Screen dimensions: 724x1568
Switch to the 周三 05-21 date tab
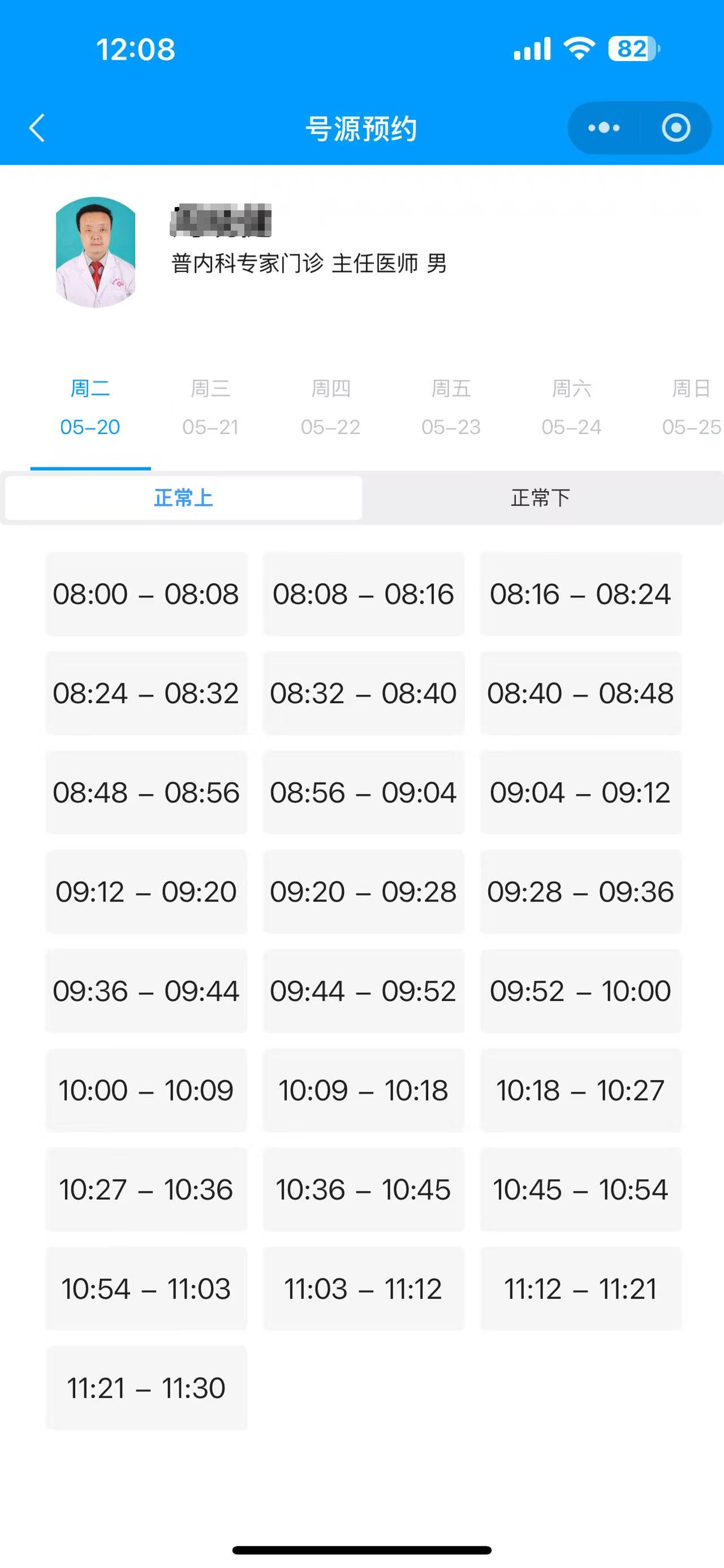click(210, 407)
